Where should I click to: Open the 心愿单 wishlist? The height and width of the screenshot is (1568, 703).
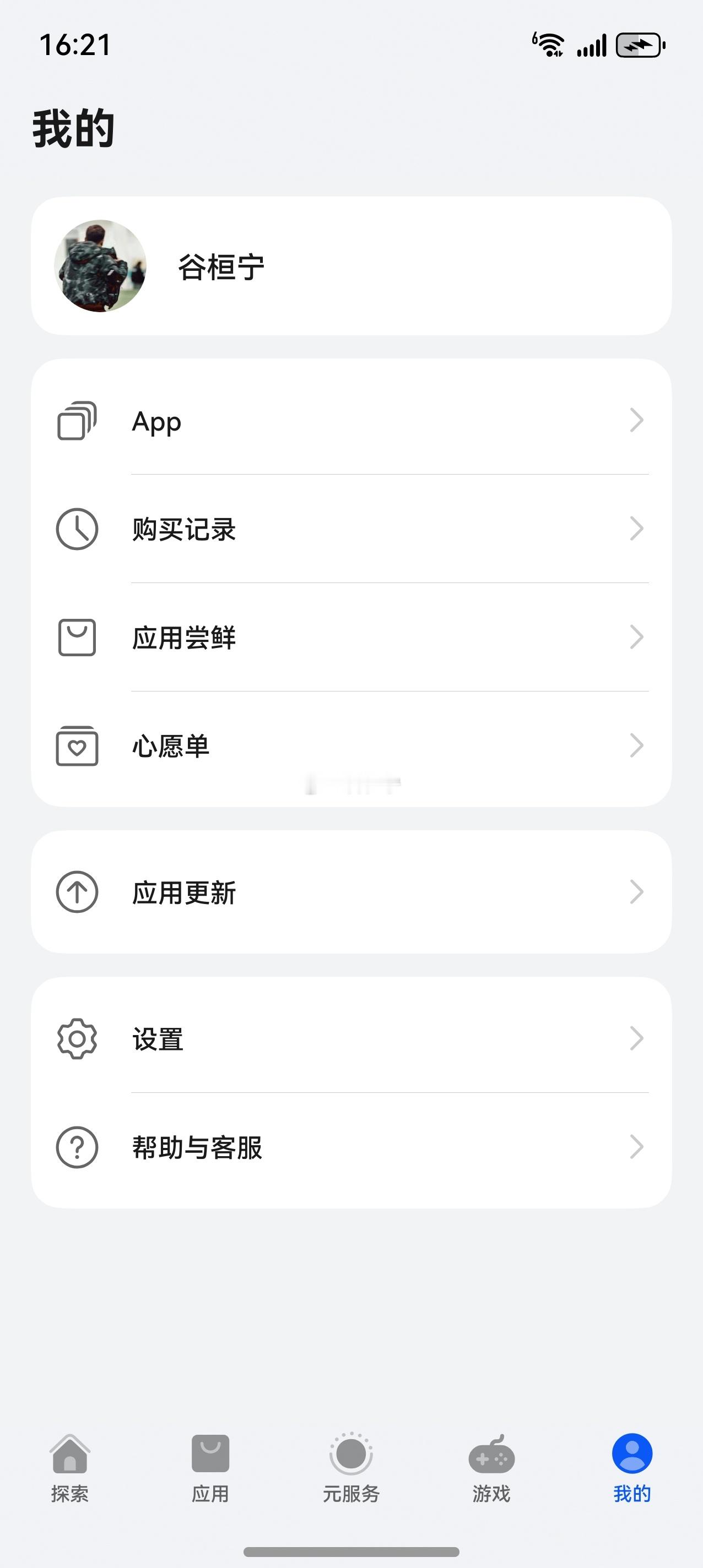pos(351,745)
